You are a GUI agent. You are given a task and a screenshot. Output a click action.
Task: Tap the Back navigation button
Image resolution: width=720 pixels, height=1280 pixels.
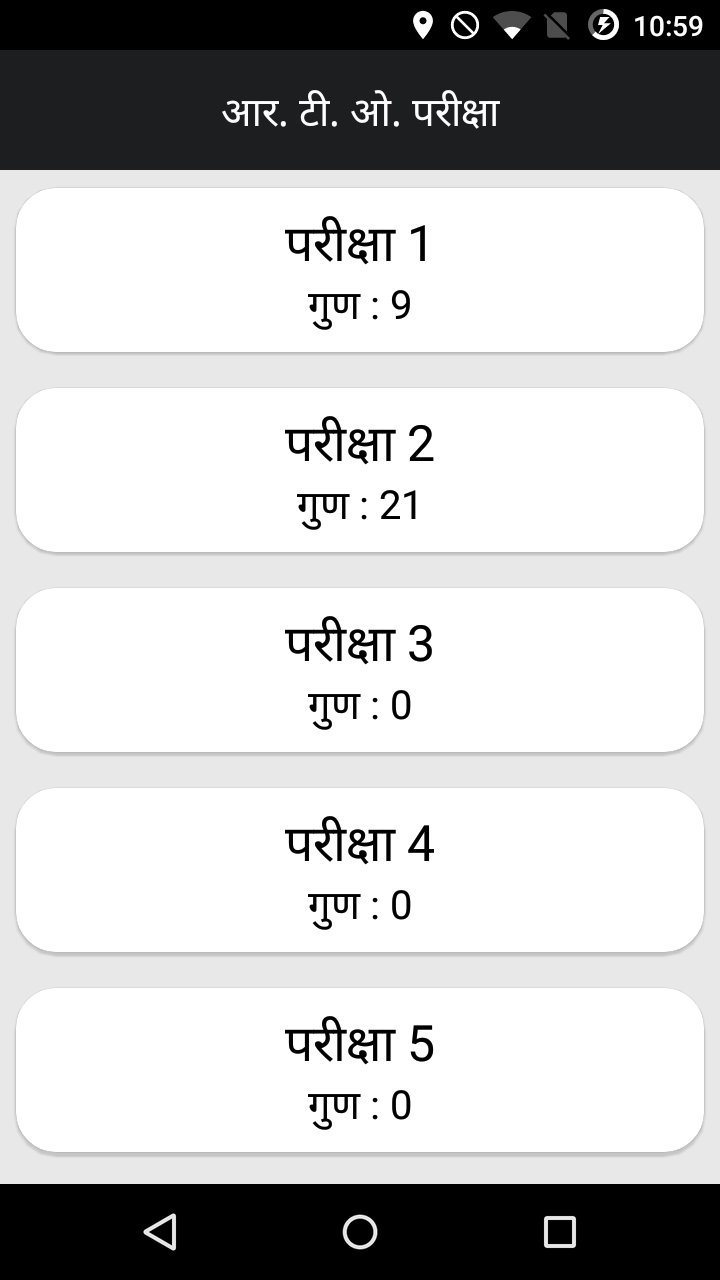click(x=162, y=1231)
